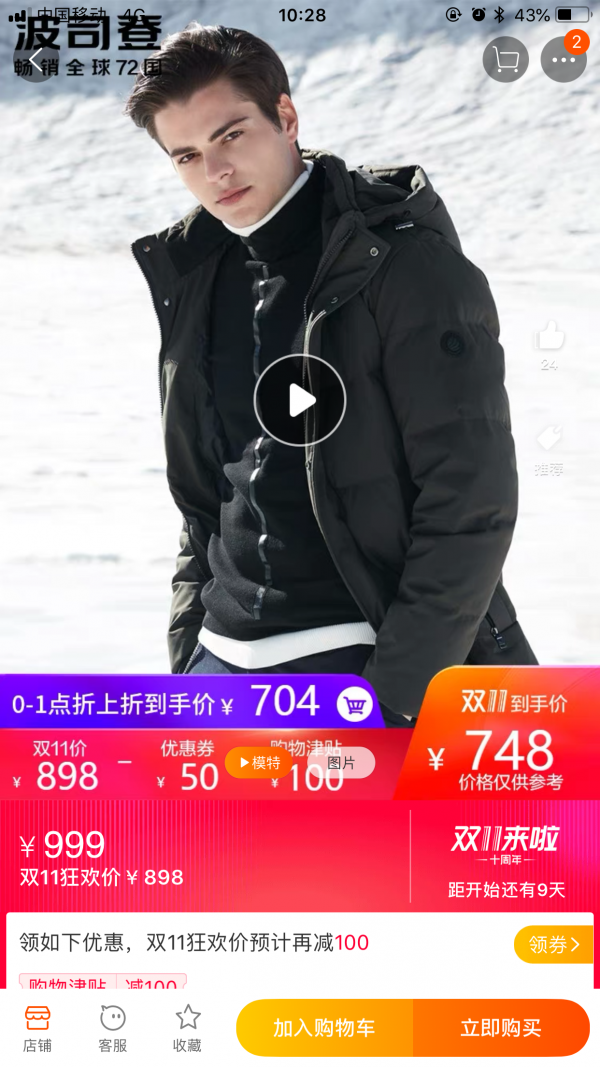The width and height of the screenshot is (600, 1067).
Task: Open the shopping cart icon
Action: (x=505, y=59)
